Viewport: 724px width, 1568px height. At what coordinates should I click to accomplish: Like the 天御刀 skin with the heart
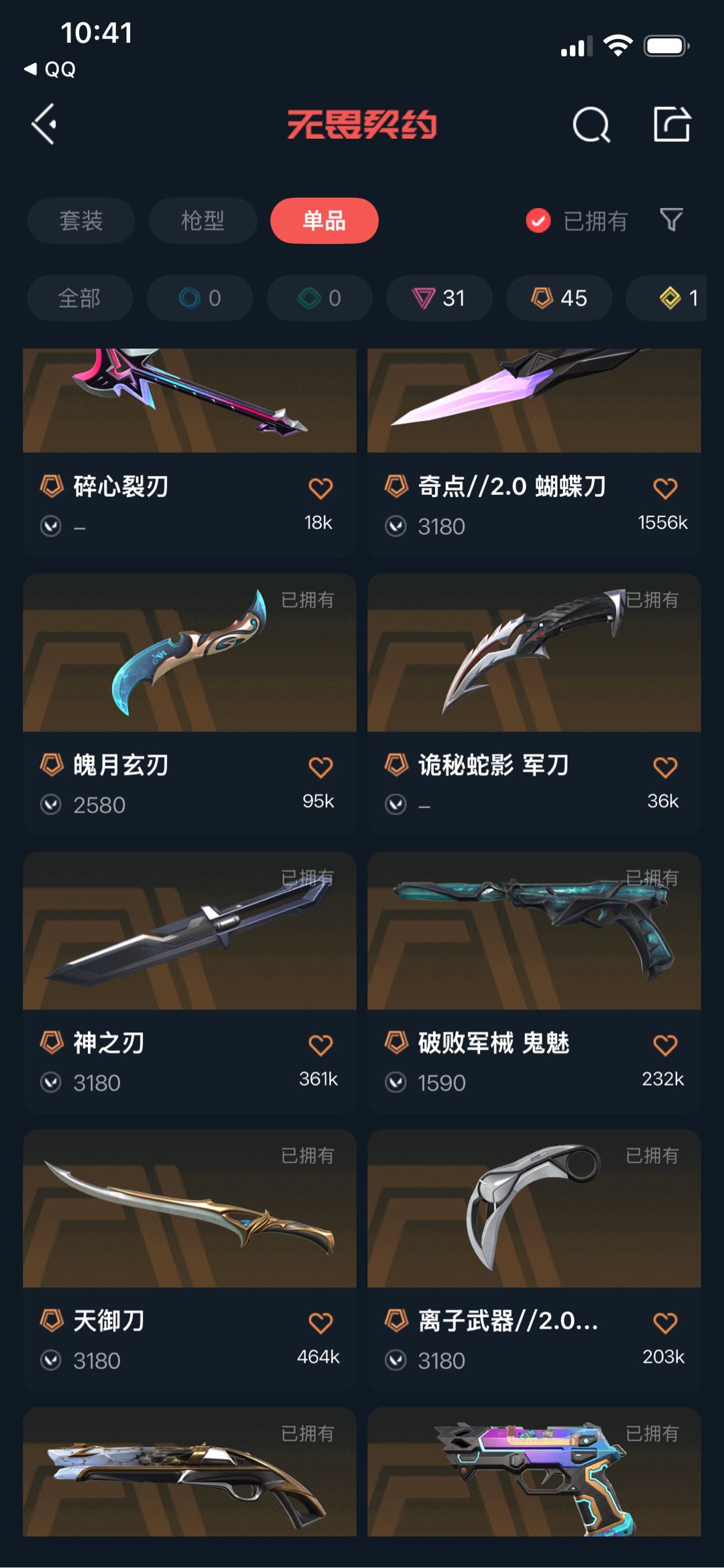click(x=320, y=1323)
